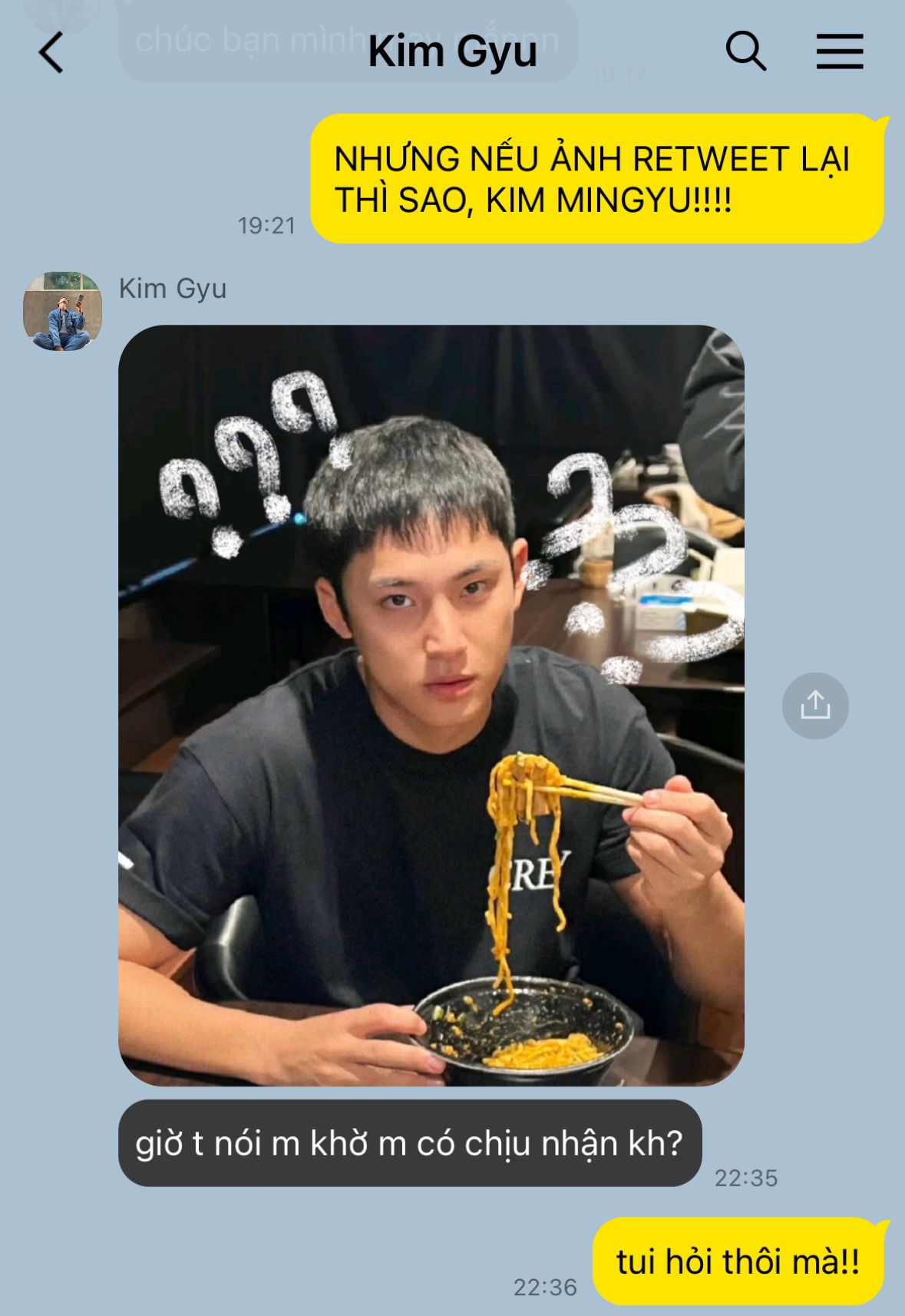Search within this conversation
This screenshot has height=1316, width=905.
pyautogui.click(x=745, y=51)
